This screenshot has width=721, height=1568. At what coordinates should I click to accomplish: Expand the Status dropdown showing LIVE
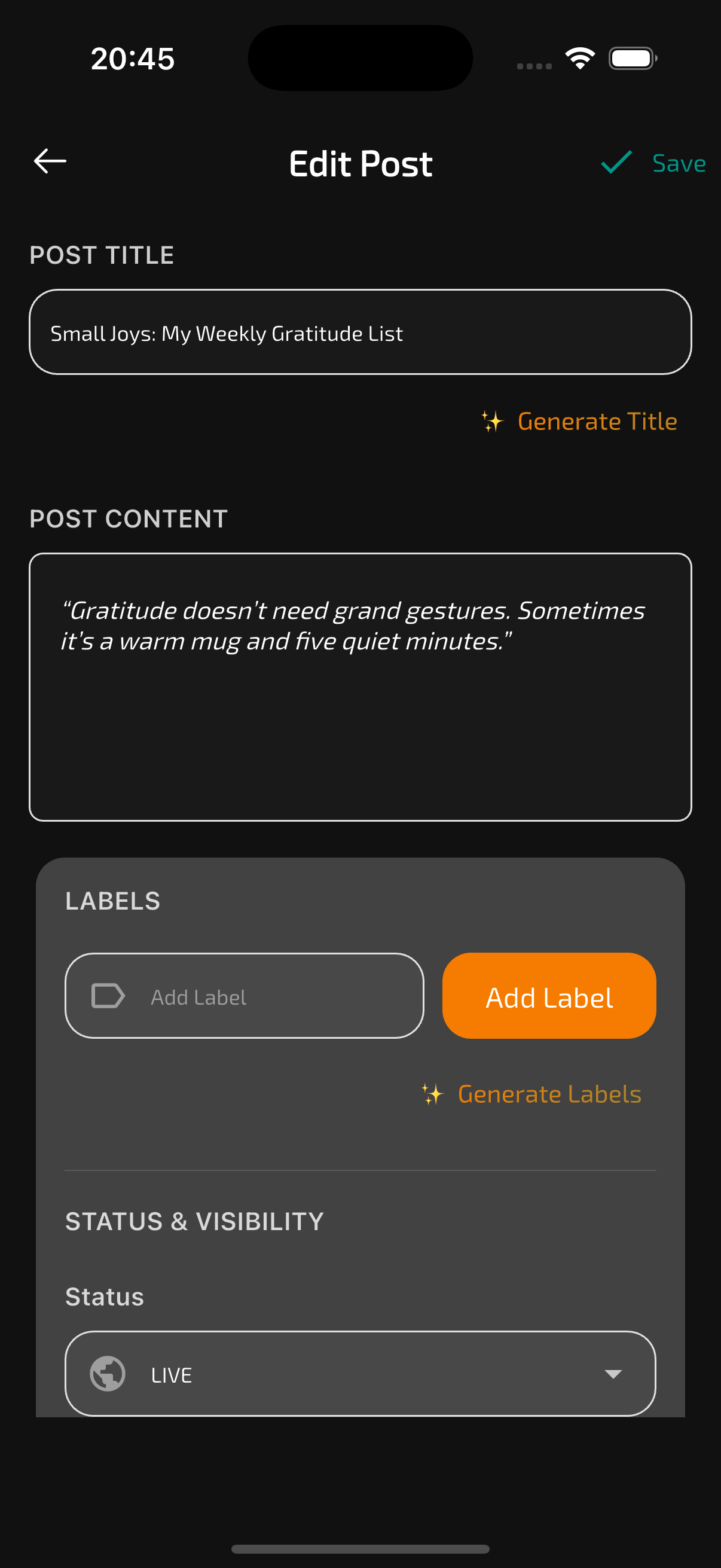click(360, 1374)
